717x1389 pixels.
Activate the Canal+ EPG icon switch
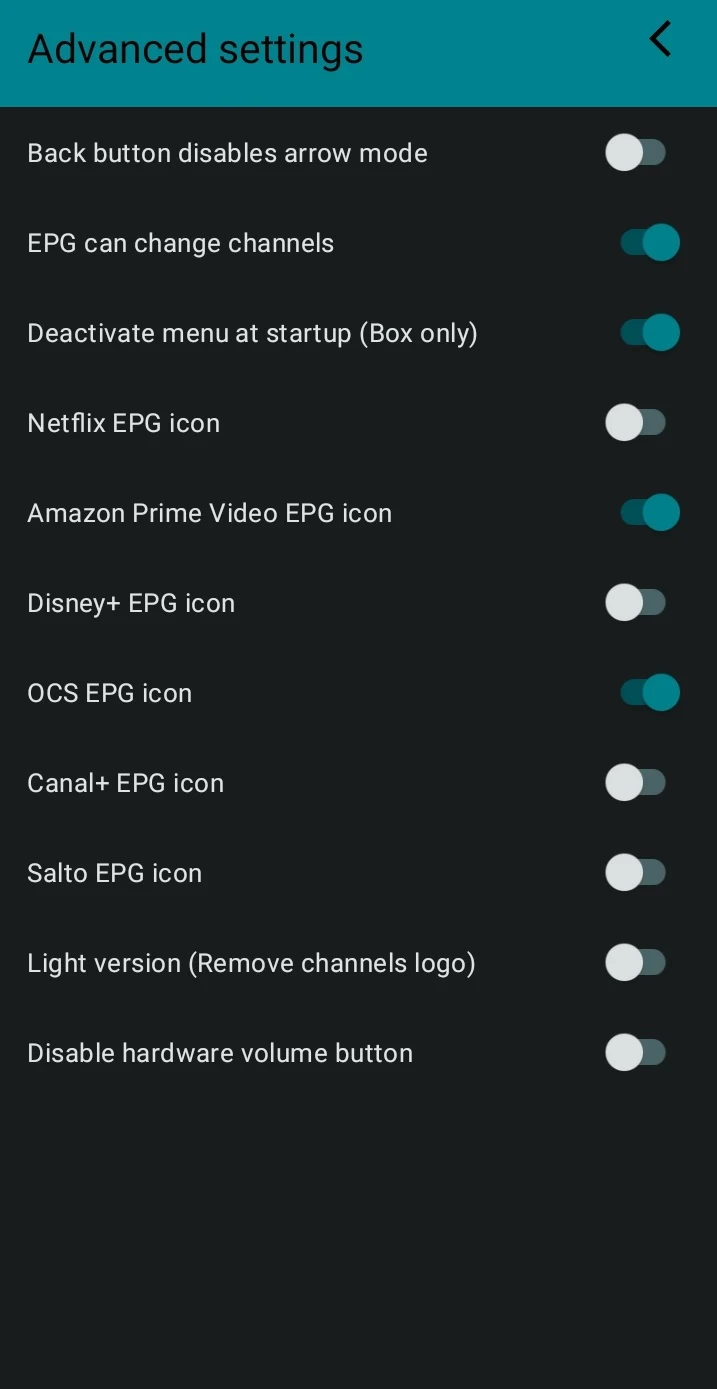tap(636, 783)
